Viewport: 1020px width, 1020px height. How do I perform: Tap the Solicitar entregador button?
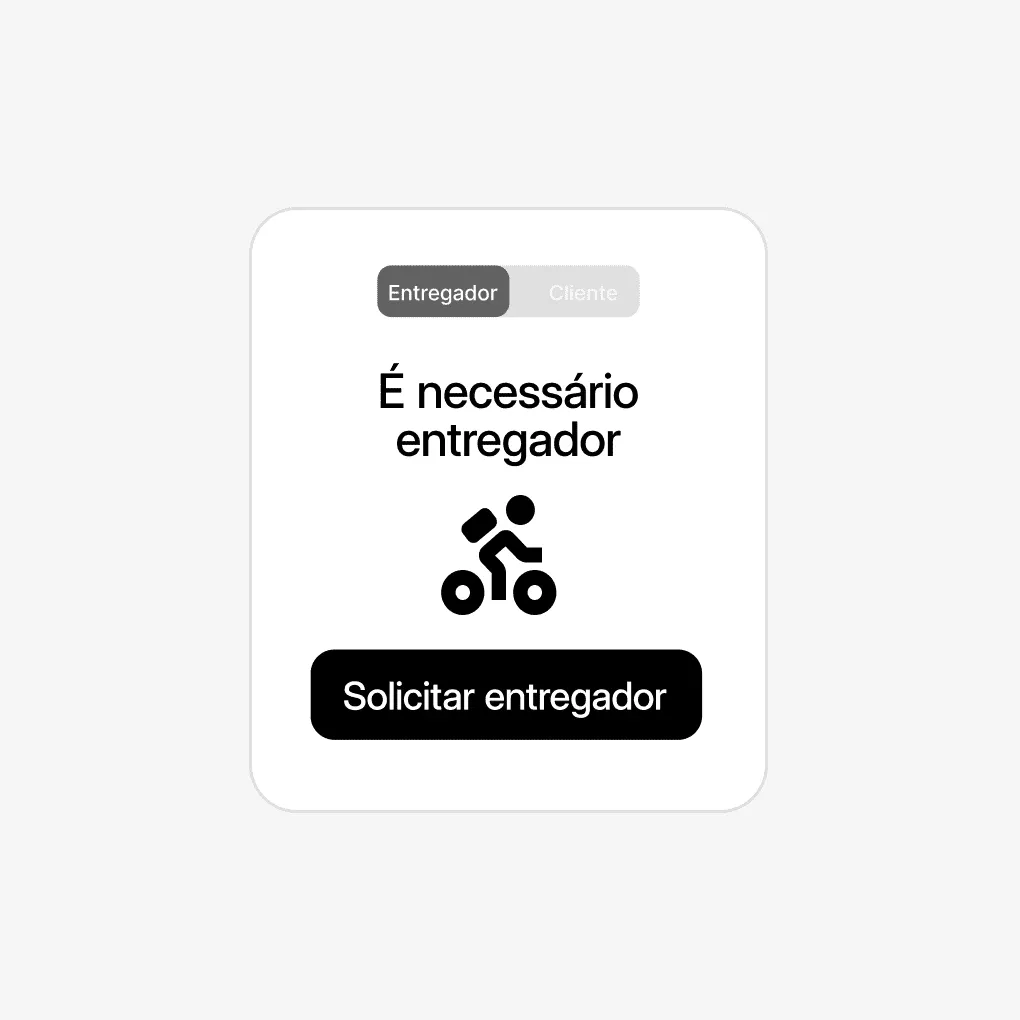(x=506, y=696)
